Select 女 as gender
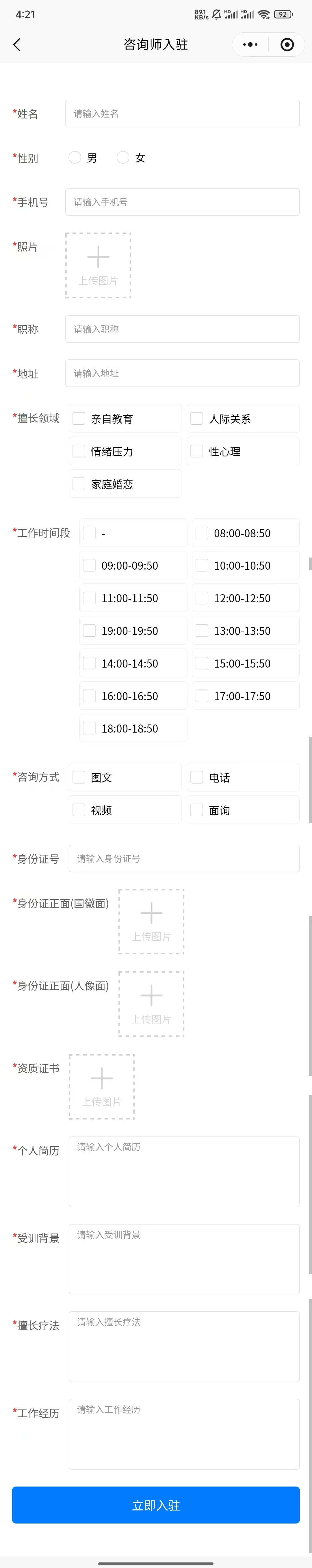The image size is (312, 1568). pos(123,158)
